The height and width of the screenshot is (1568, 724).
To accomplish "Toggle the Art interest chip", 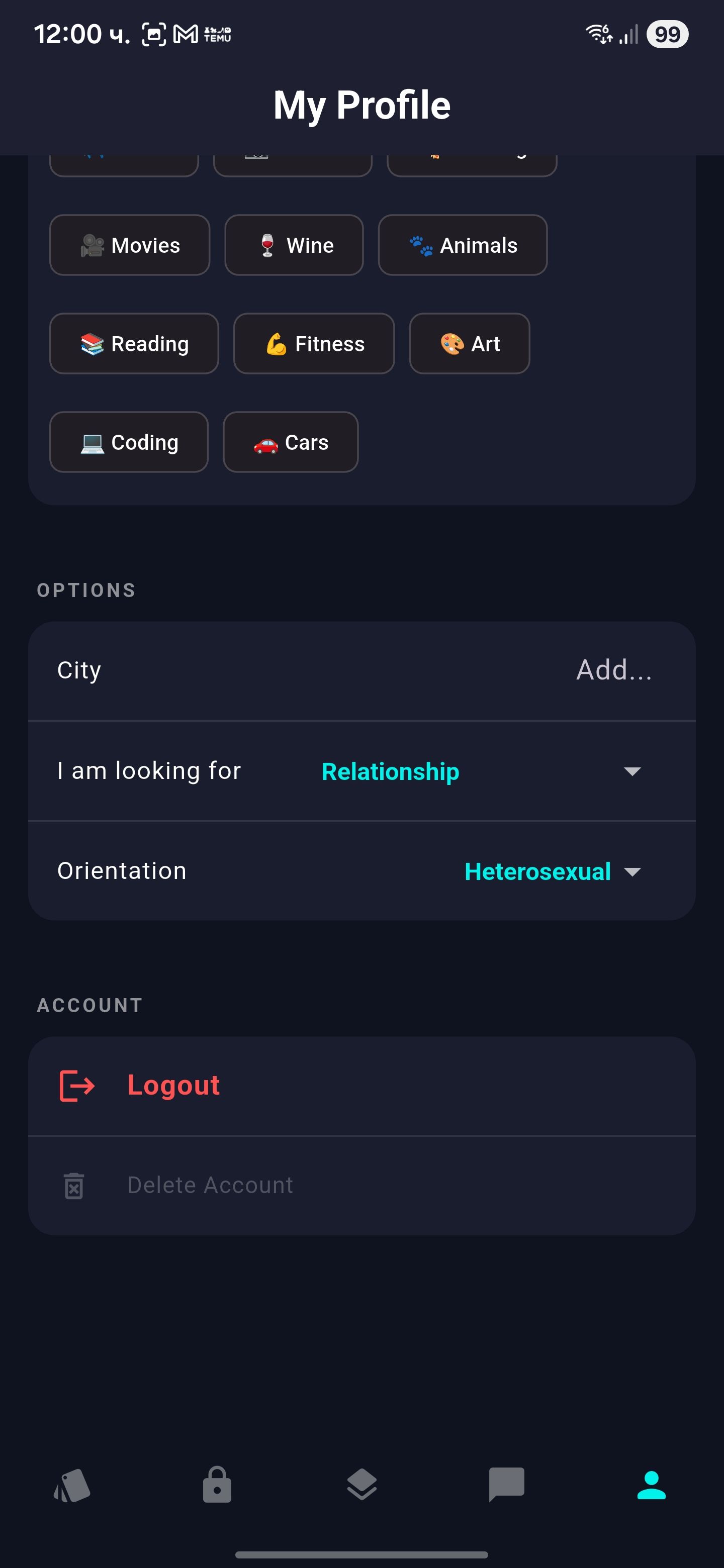I will tap(470, 344).
